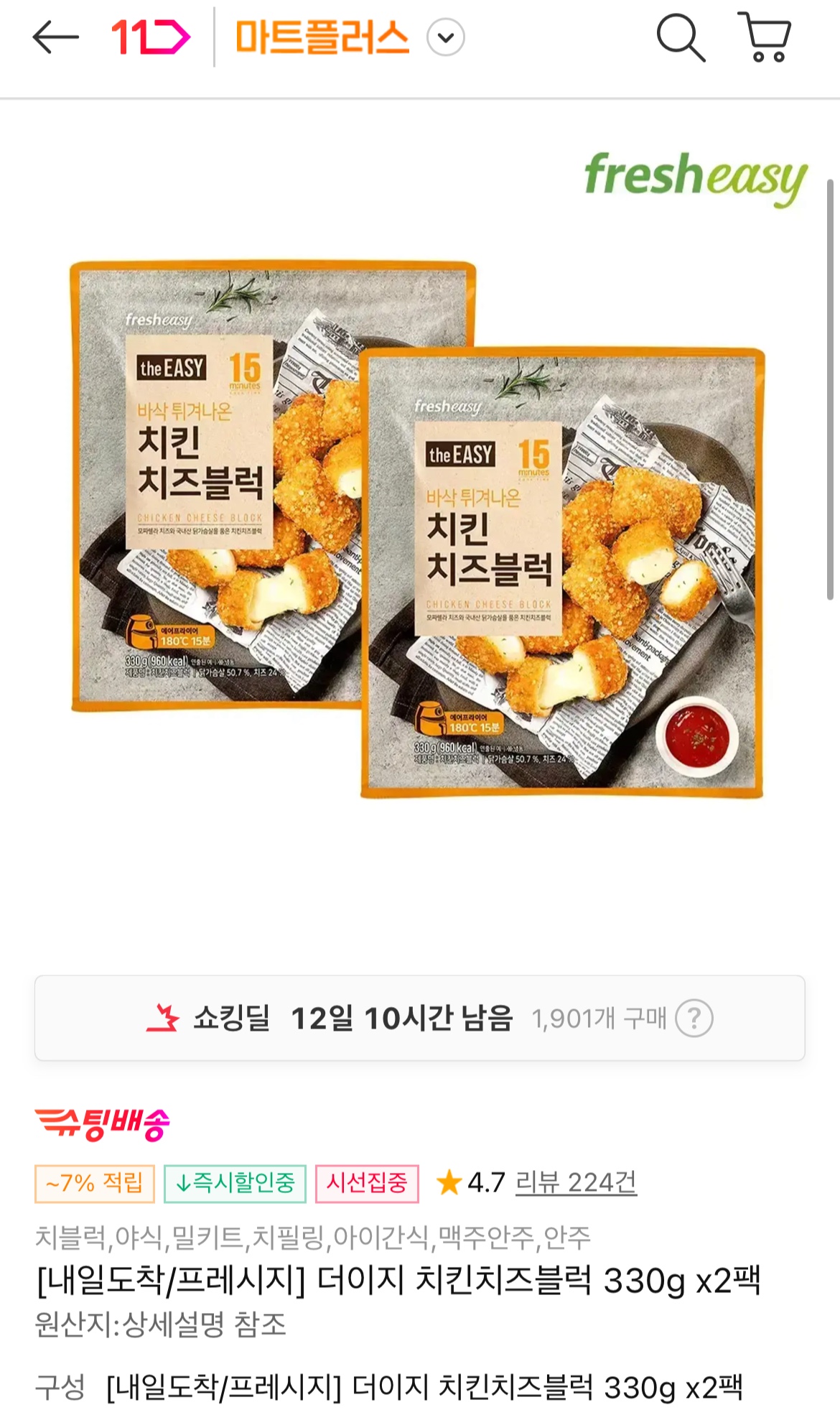
Task: Open the 11st home logo
Action: pos(150,37)
